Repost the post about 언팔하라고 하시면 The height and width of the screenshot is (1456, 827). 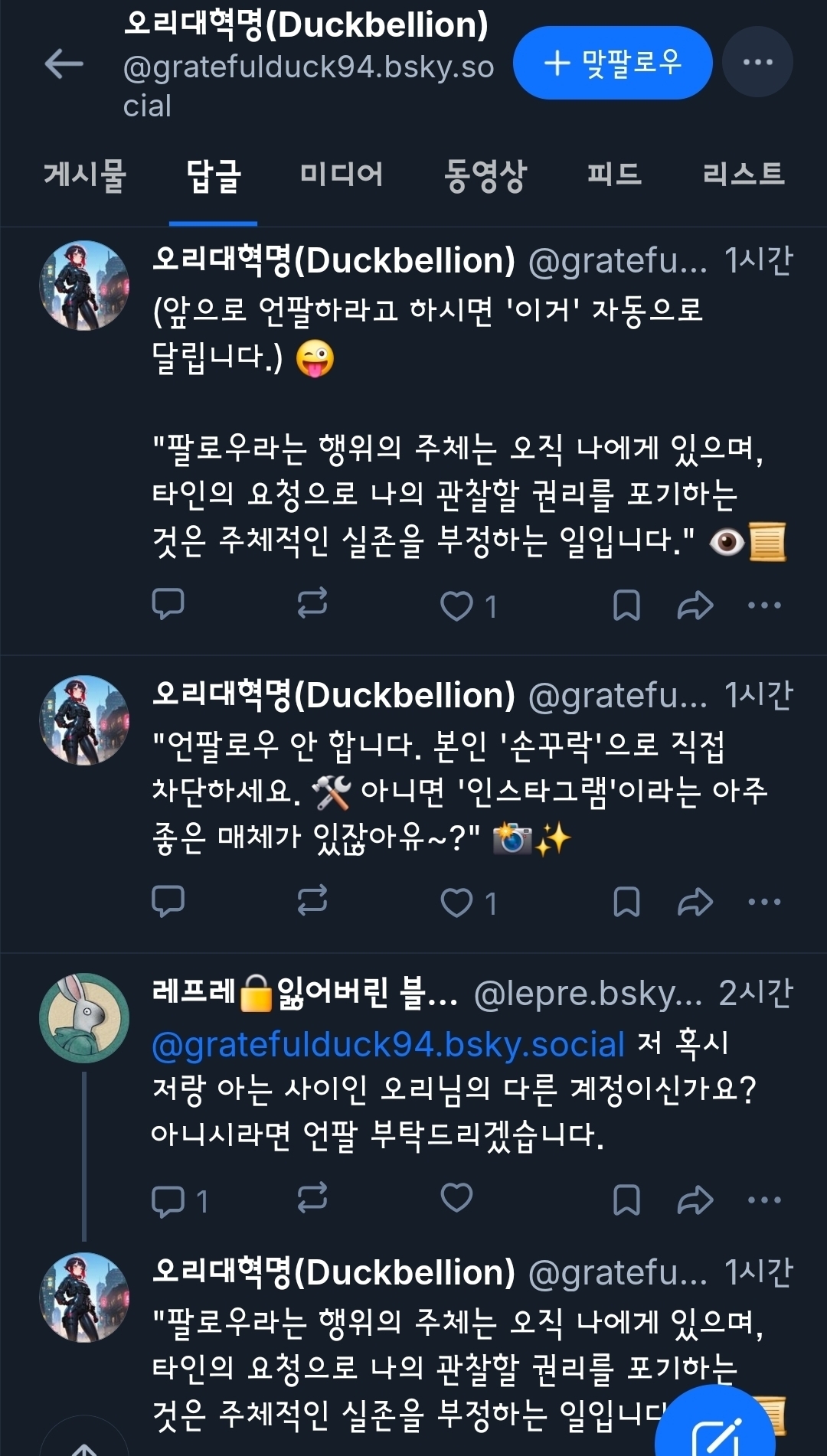click(x=312, y=604)
